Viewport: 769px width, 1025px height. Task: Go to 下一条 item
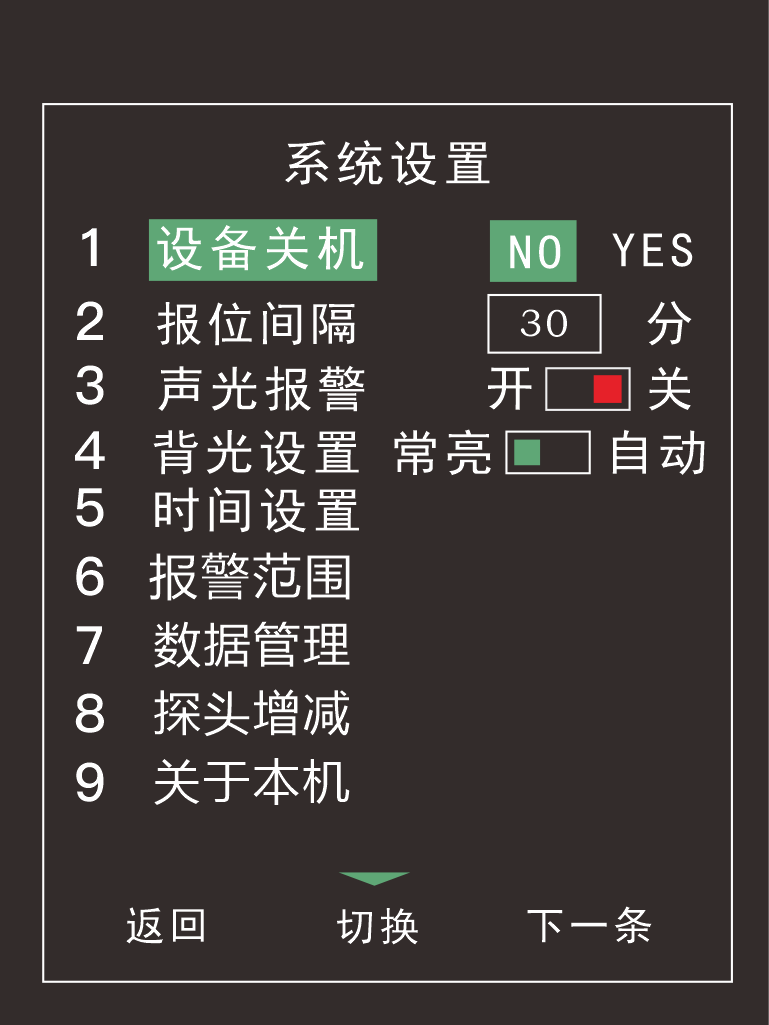tap(590, 926)
